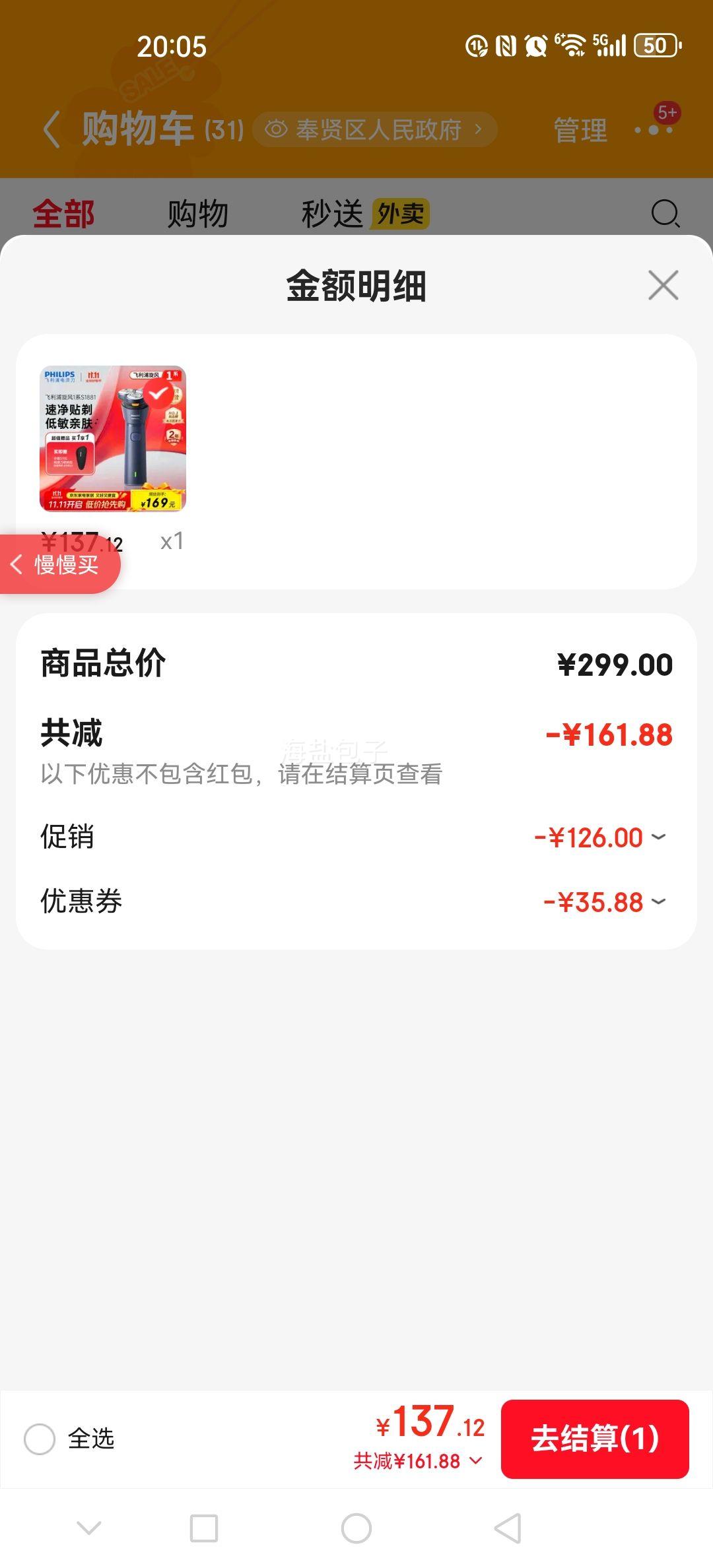Switch to the 购物 tab
Image resolution: width=713 pixels, height=1568 pixels.
198,213
